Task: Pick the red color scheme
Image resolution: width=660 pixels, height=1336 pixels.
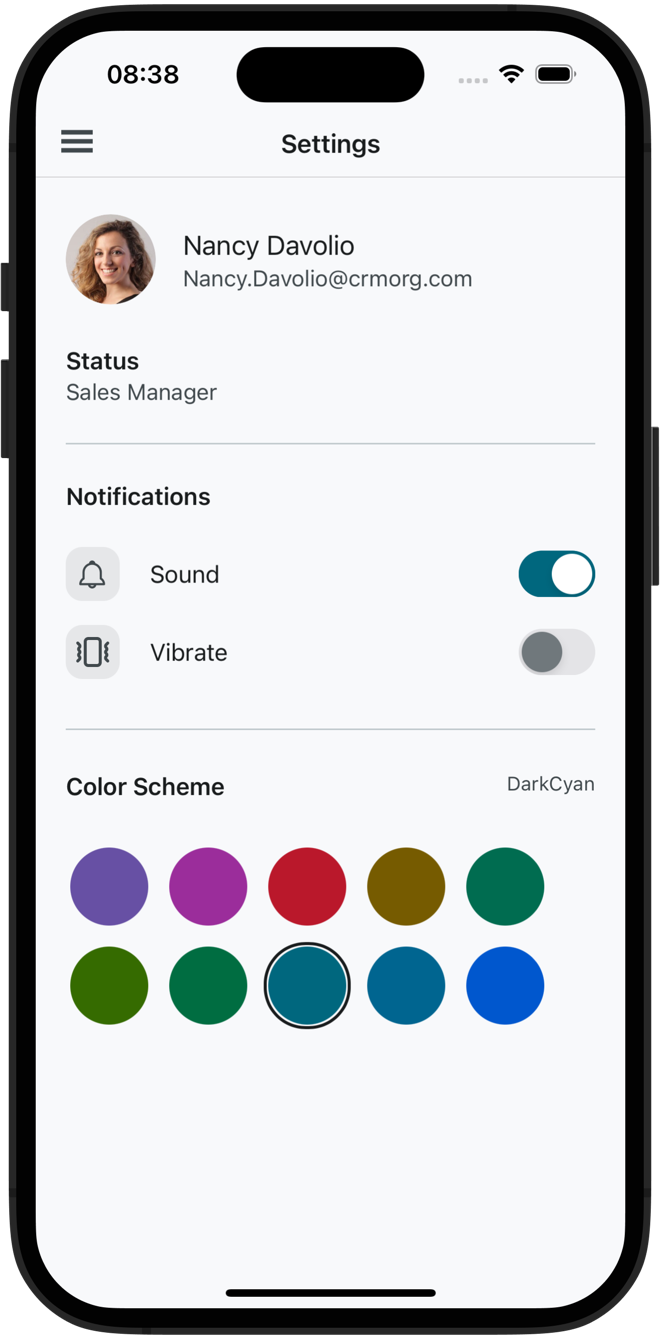Action: (x=307, y=886)
